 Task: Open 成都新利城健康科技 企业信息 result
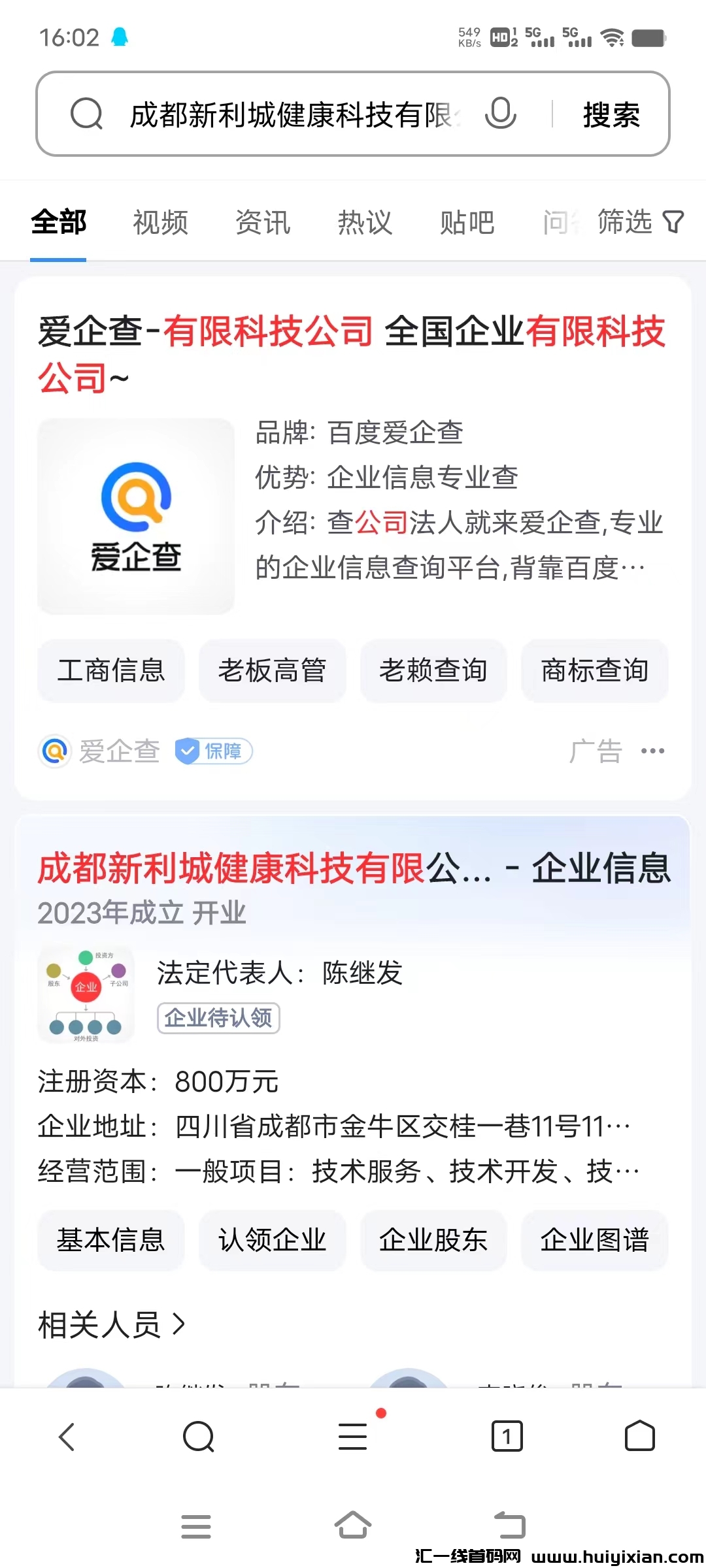[353, 869]
